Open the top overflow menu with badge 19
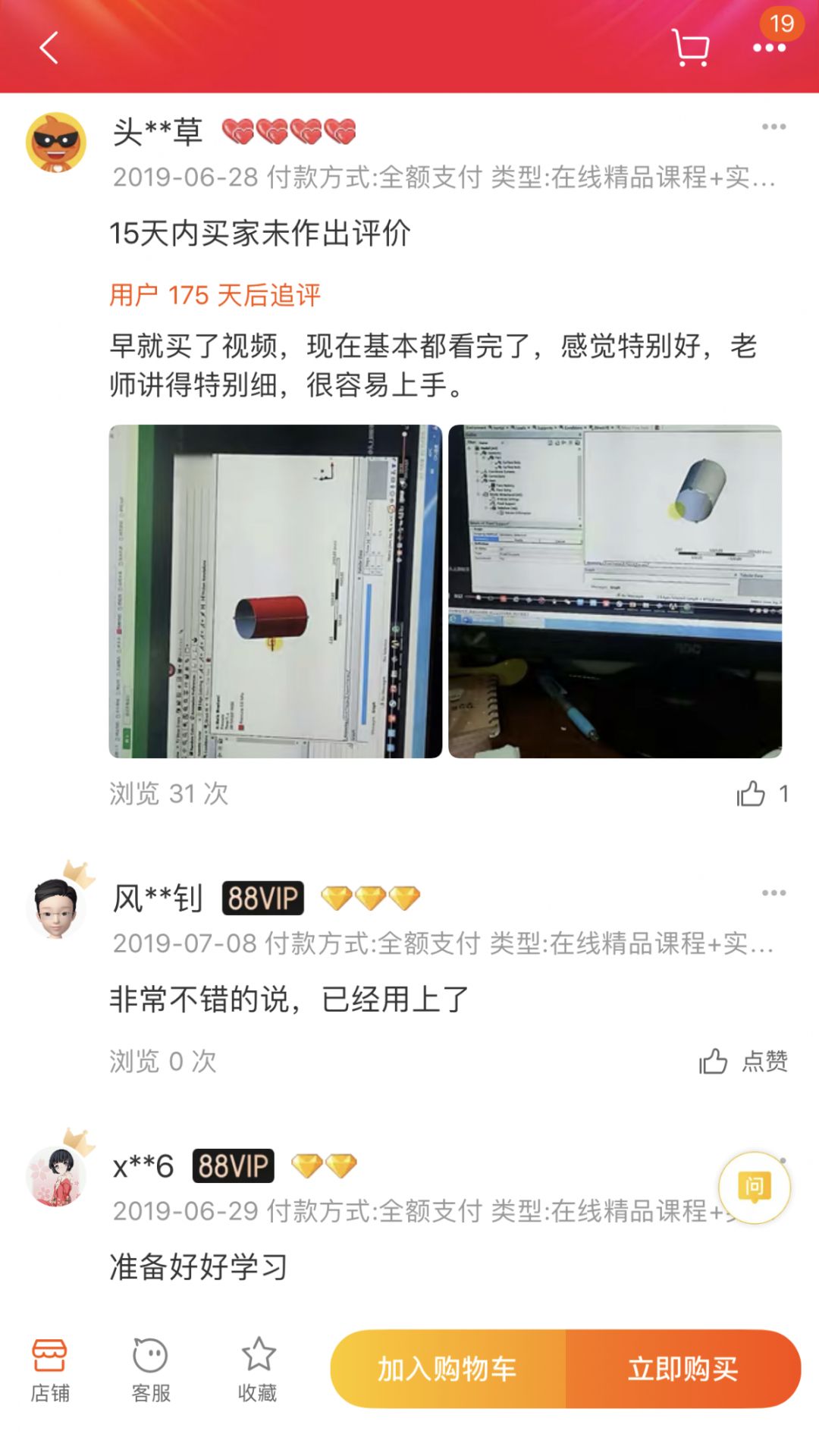This screenshot has width=819, height=1456. point(769,47)
